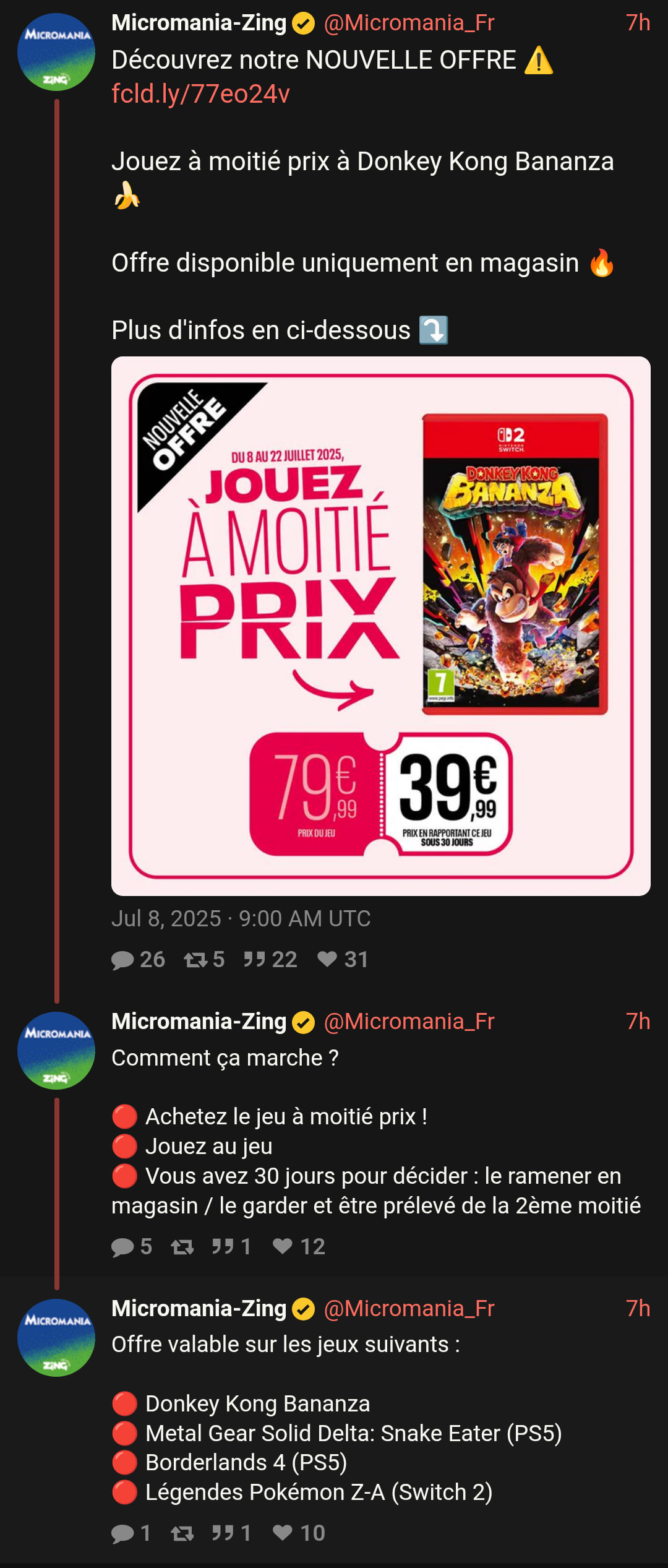668x1568 pixels.
Task: Open the 7h timestamp of 'Comment ça marche ?' tweet
Action: tap(638, 1022)
